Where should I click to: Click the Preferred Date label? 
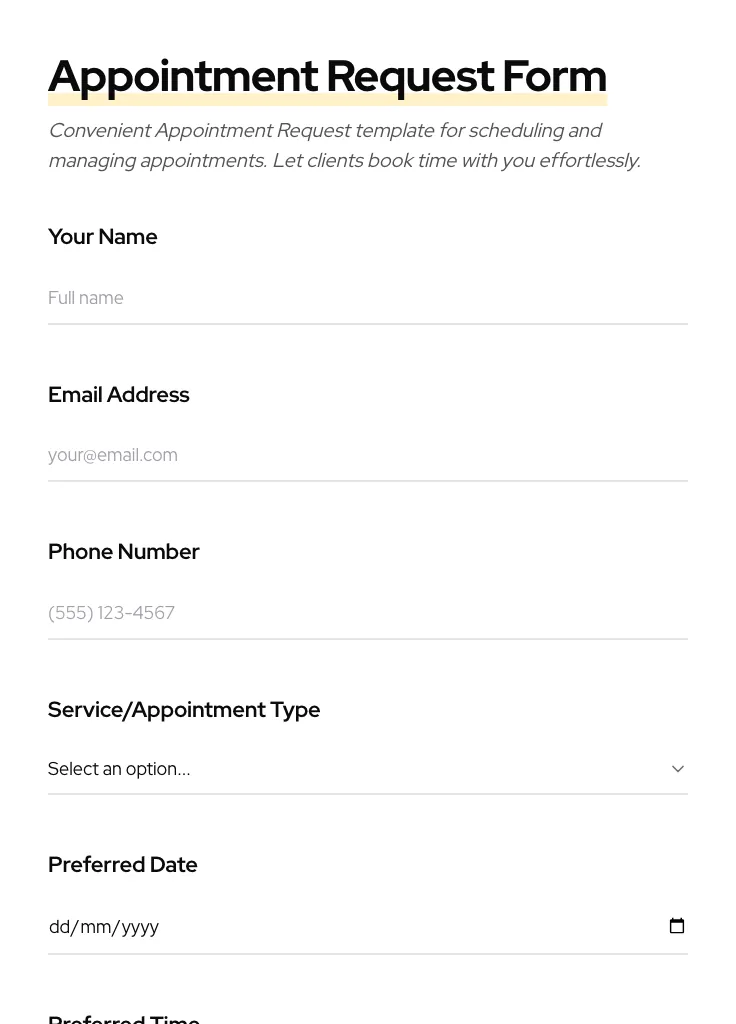(x=122, y=865)
